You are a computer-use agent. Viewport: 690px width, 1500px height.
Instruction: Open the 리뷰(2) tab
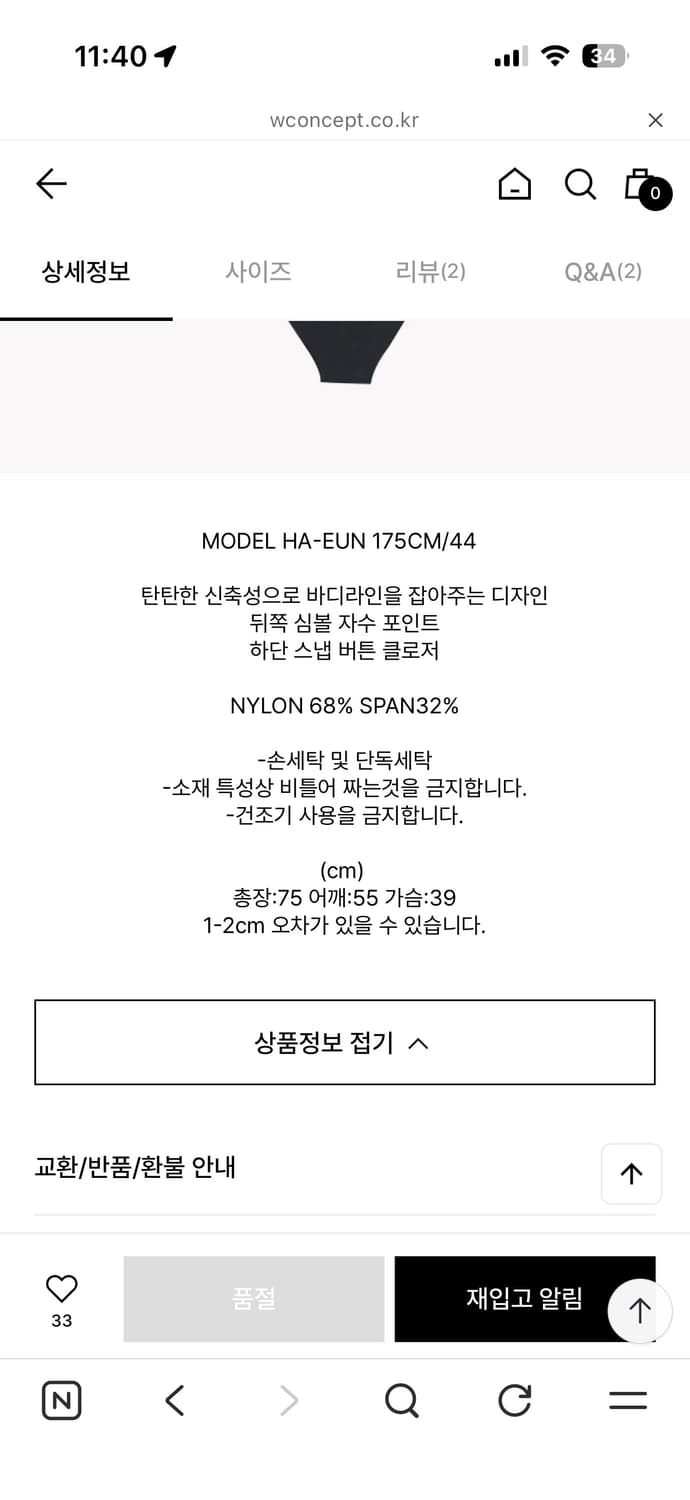click(x=431, y=272)
